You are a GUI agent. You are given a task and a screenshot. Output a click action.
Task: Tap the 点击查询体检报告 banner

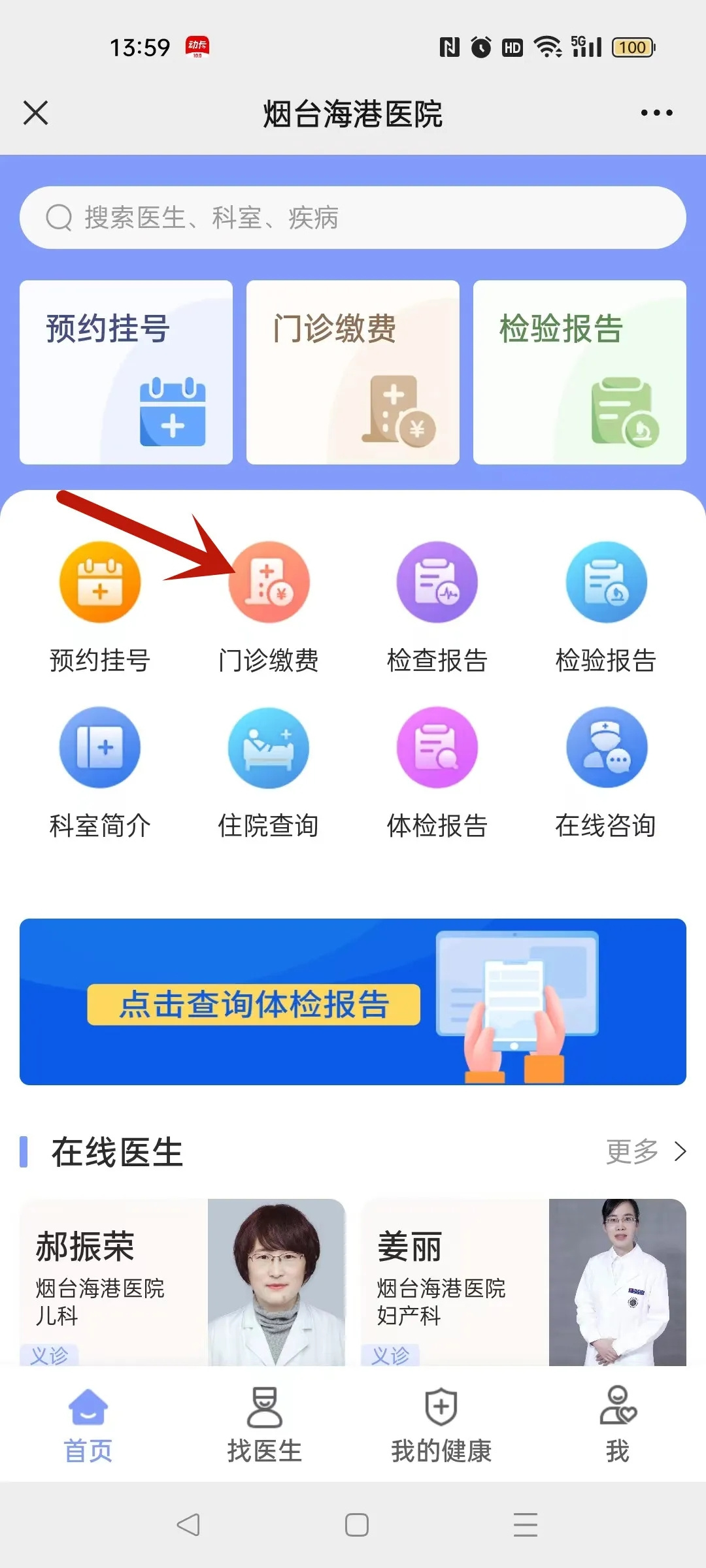pyautogui.click(x=353, y=1002)
